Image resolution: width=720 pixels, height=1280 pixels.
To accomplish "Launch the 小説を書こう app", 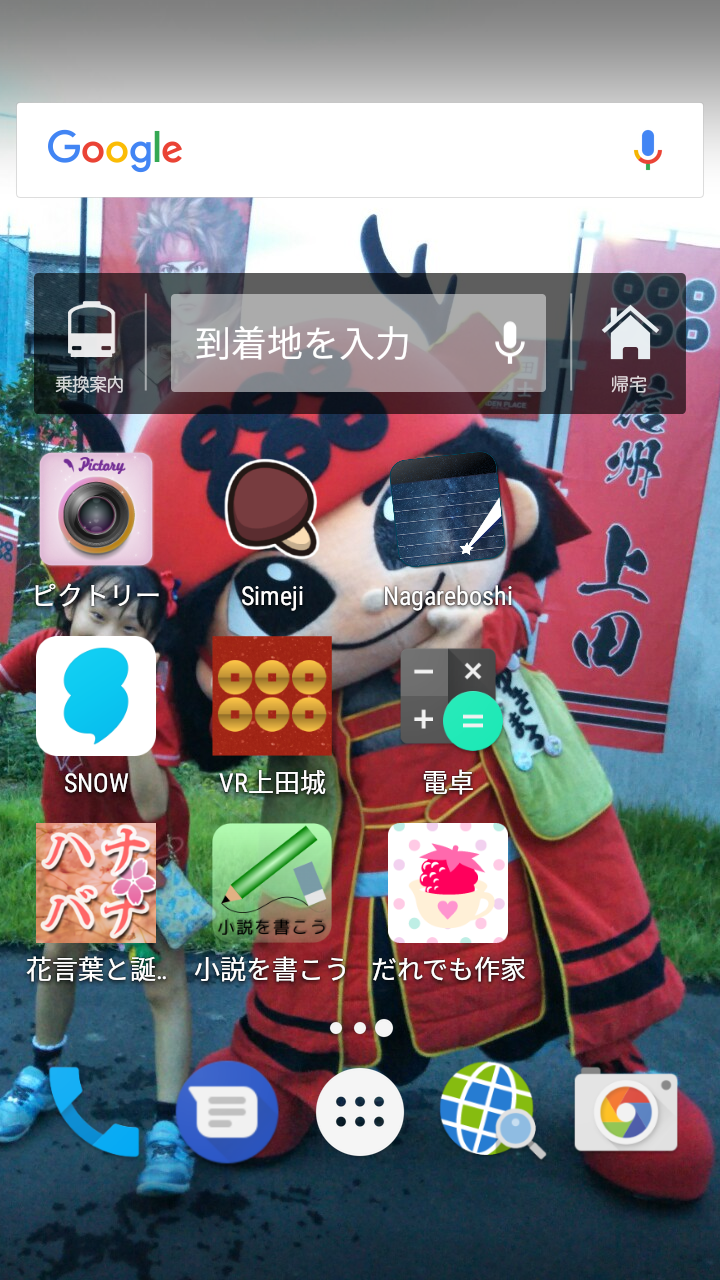I will click(272, 883).
